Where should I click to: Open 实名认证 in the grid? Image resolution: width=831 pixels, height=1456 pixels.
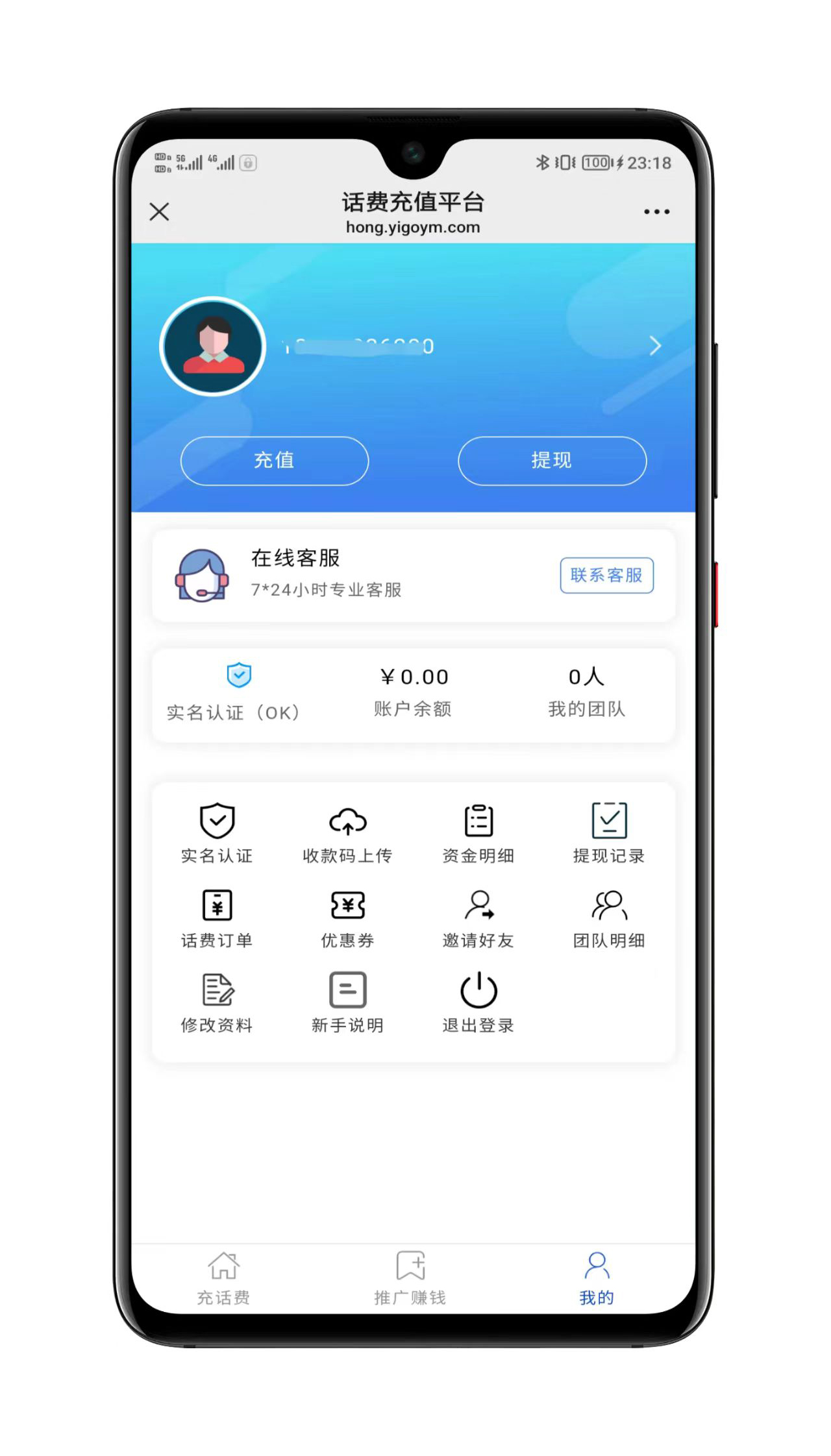click(217, 833)
